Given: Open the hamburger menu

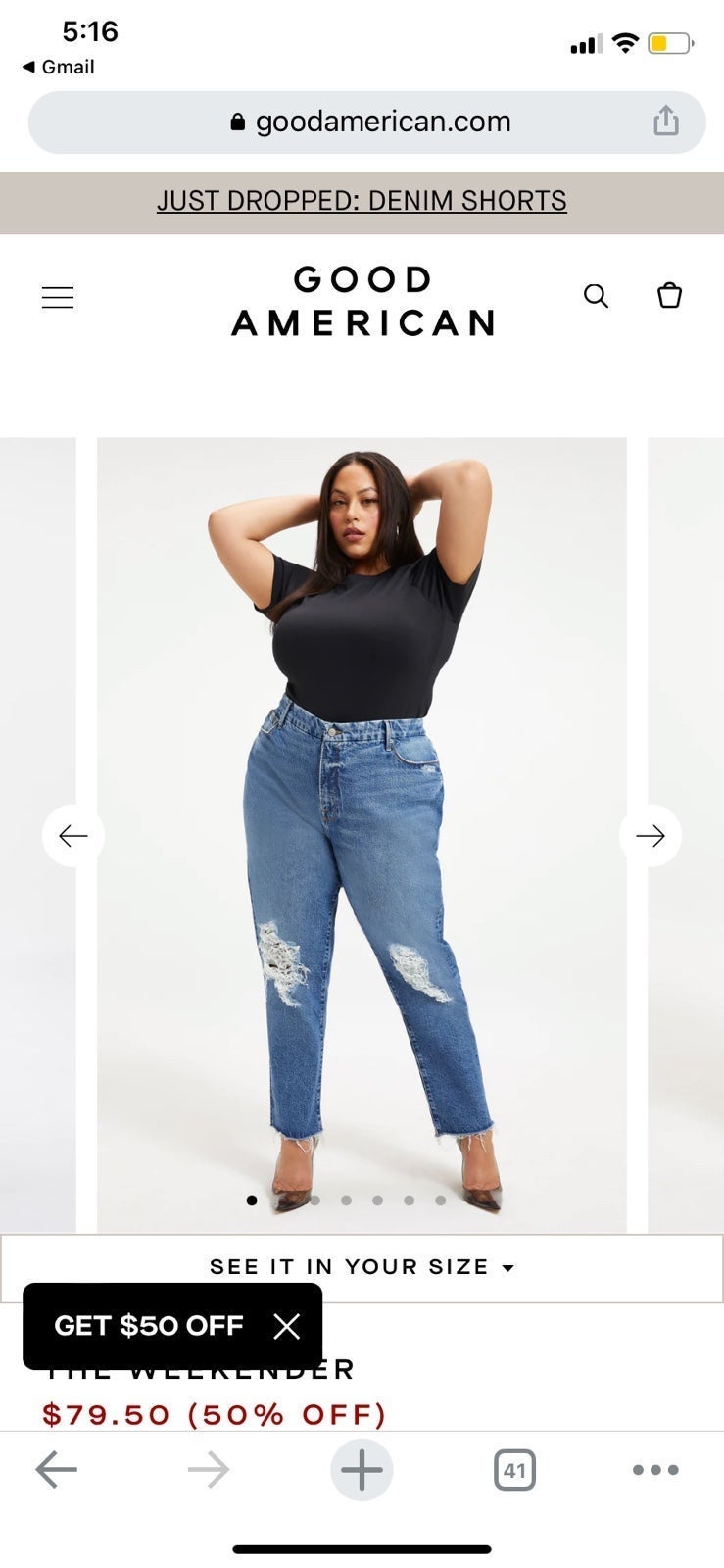Looking at the screenshot, I should [x=58, y=297].
